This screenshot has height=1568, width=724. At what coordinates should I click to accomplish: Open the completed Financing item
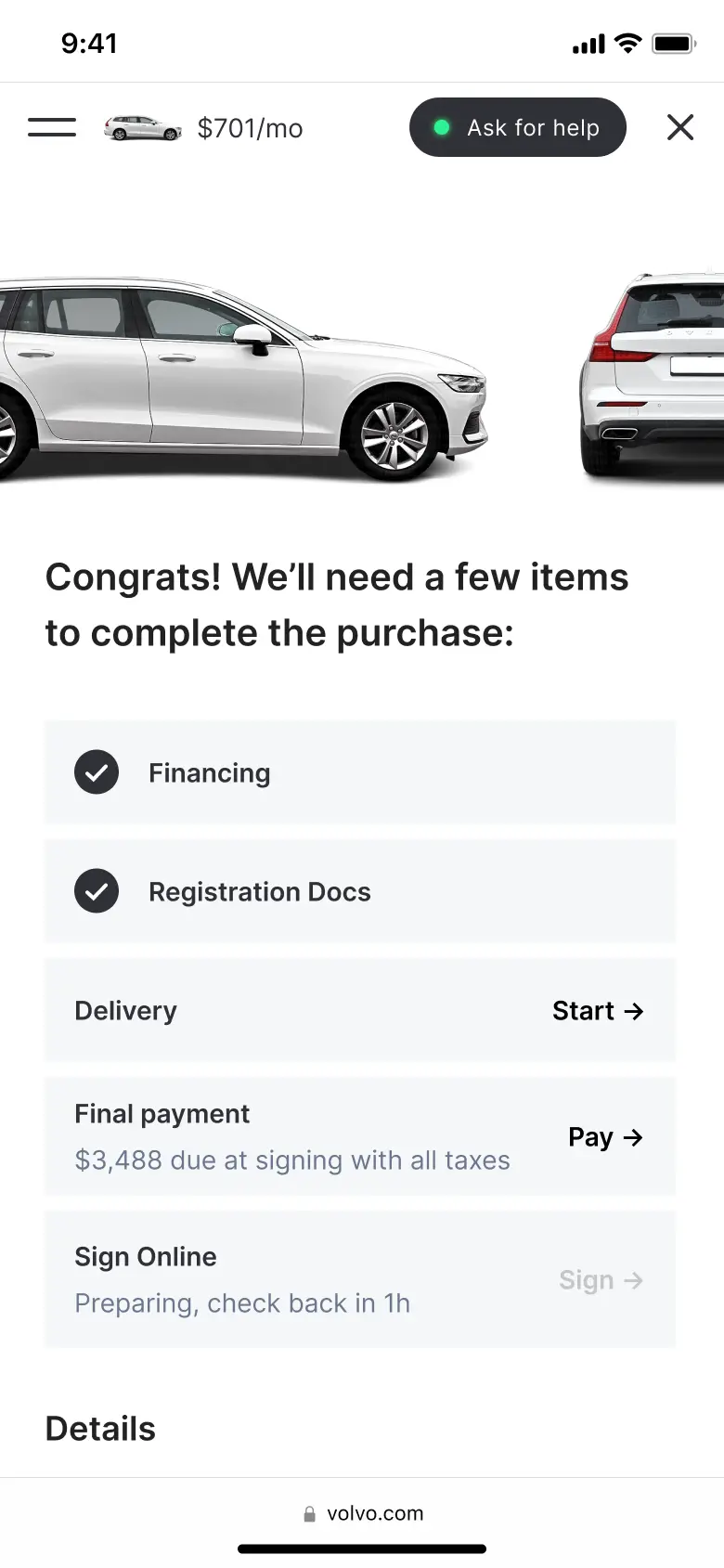tap(359, 772)
